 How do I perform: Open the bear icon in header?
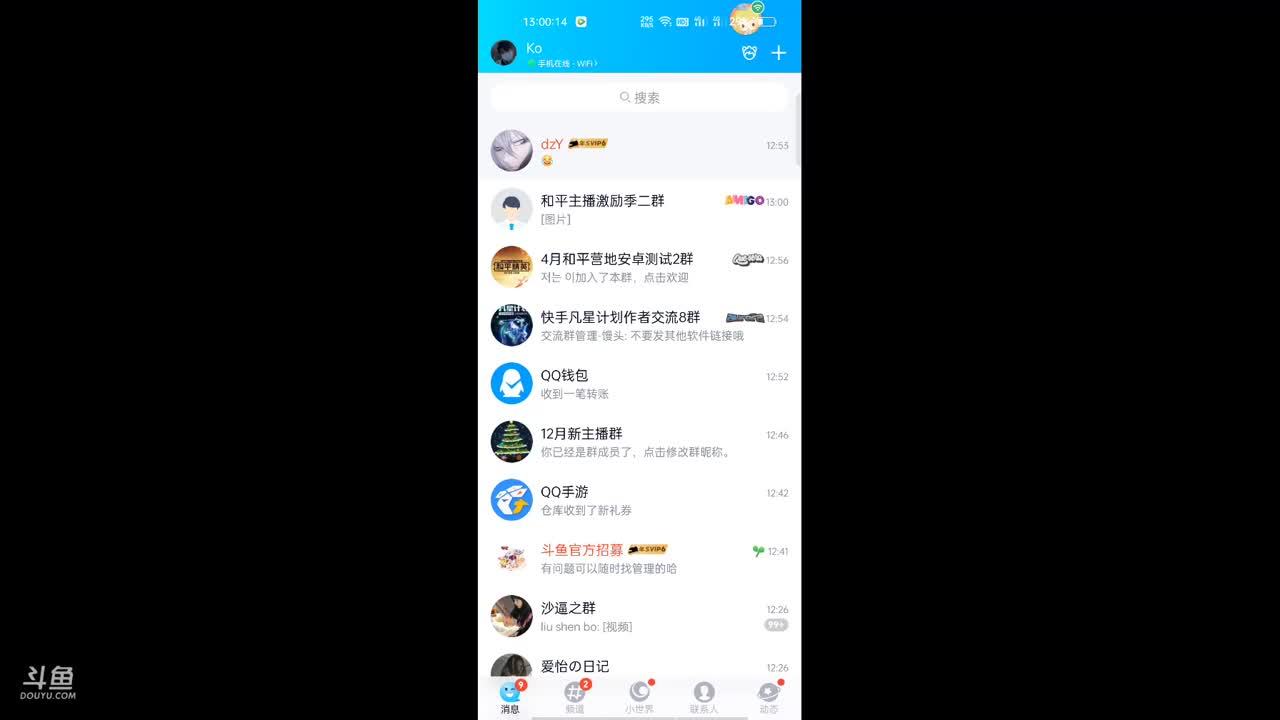click(749, 53)
